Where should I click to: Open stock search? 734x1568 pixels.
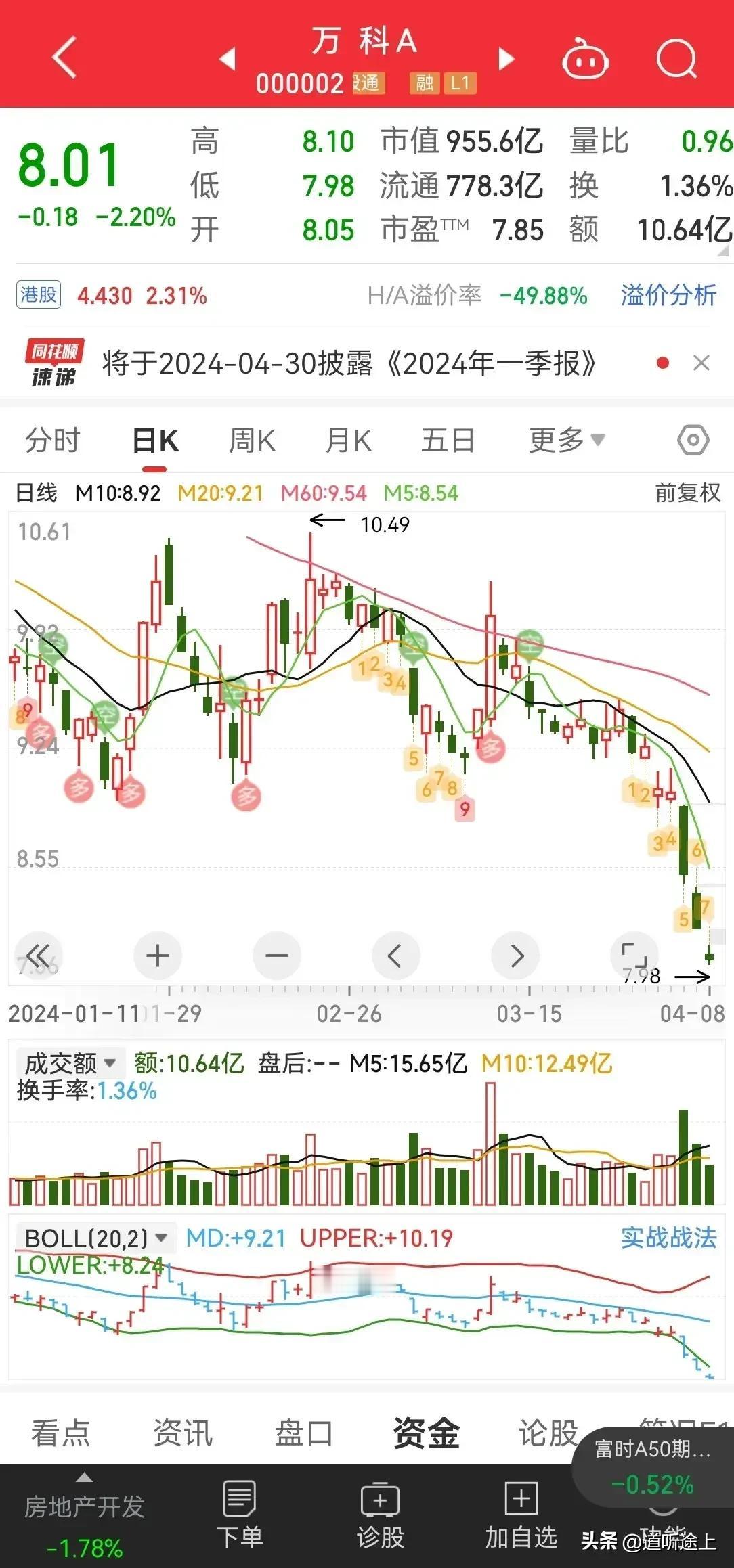point(676,60)
